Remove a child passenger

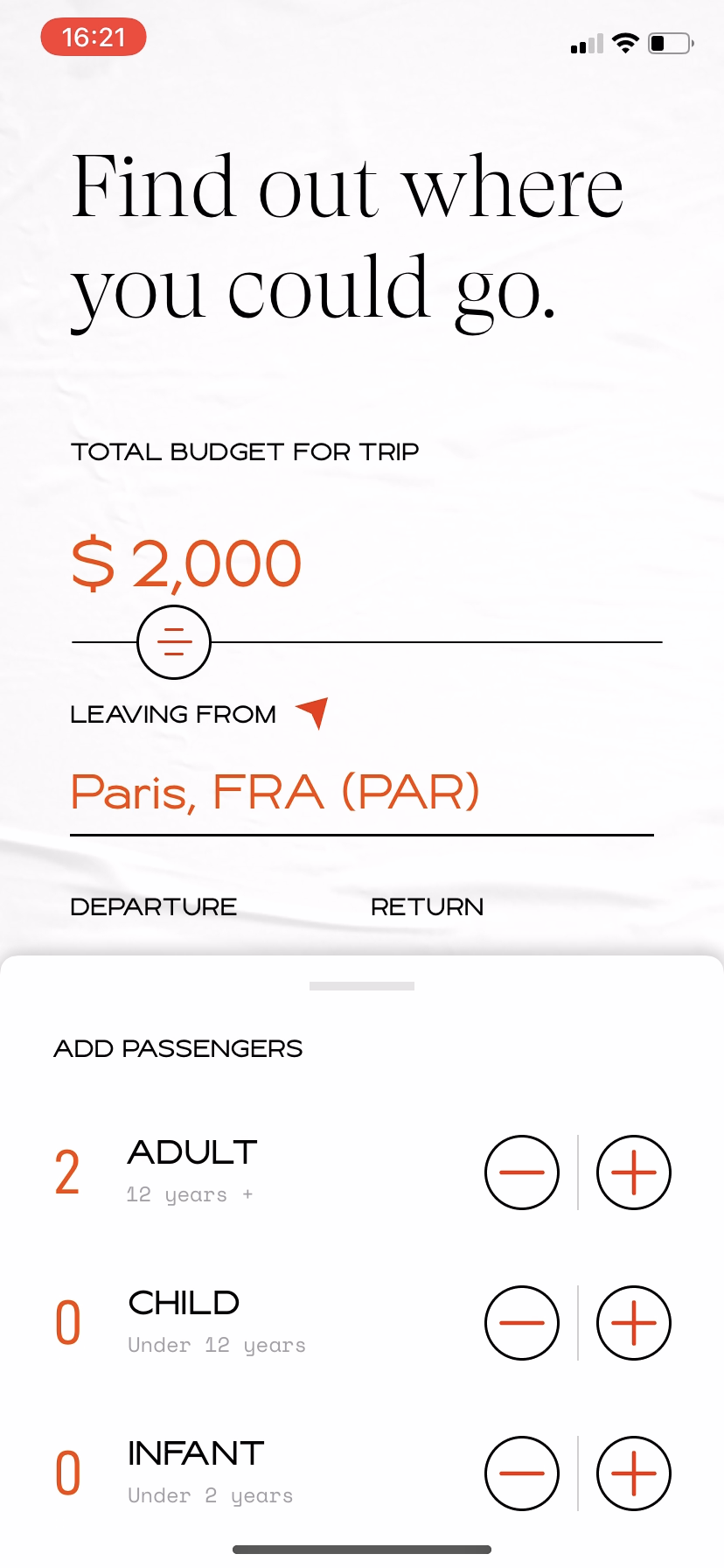pyautogui.click(x=522, y=1323)
